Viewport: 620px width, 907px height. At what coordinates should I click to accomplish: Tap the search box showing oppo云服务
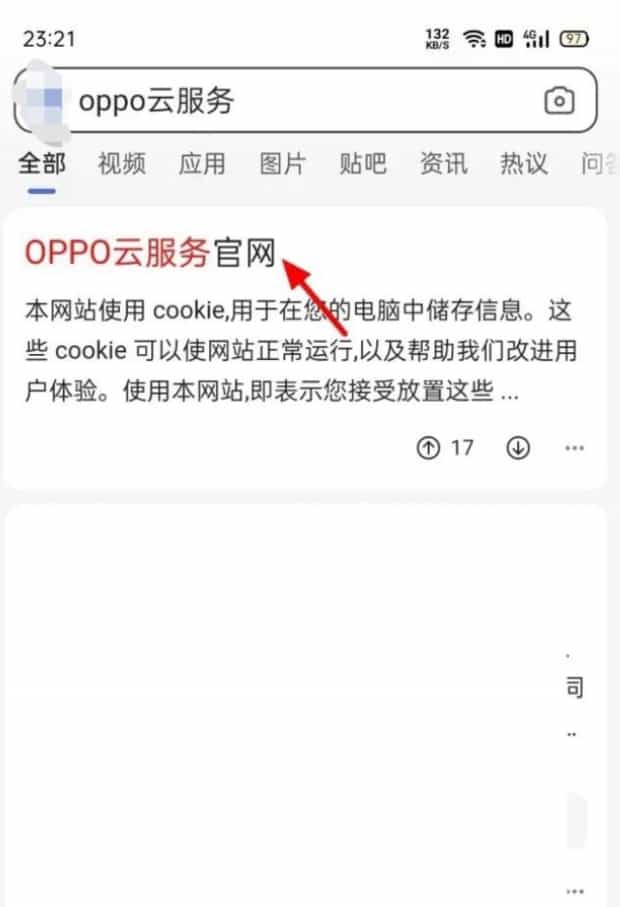click(300, 101)
